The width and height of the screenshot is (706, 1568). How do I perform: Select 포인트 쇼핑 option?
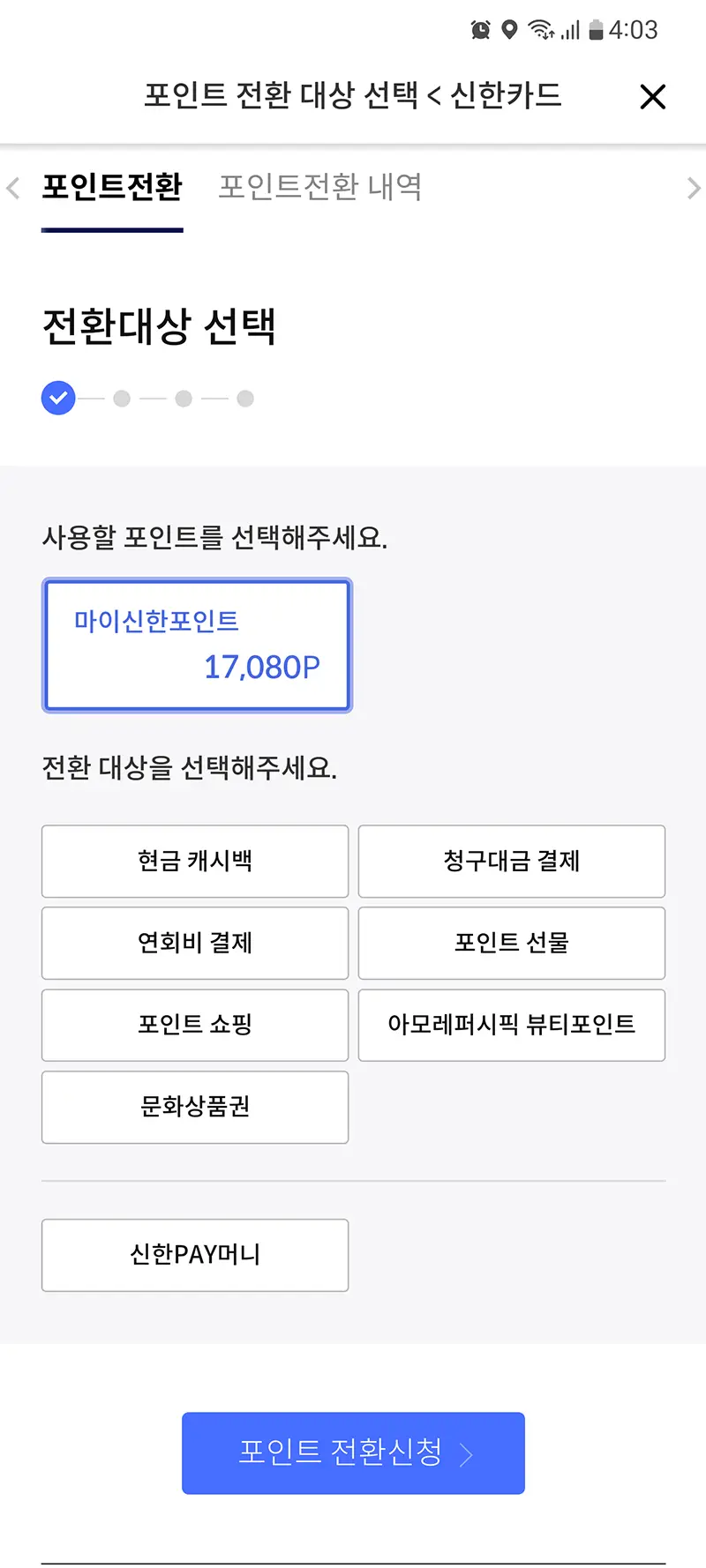195,1025
